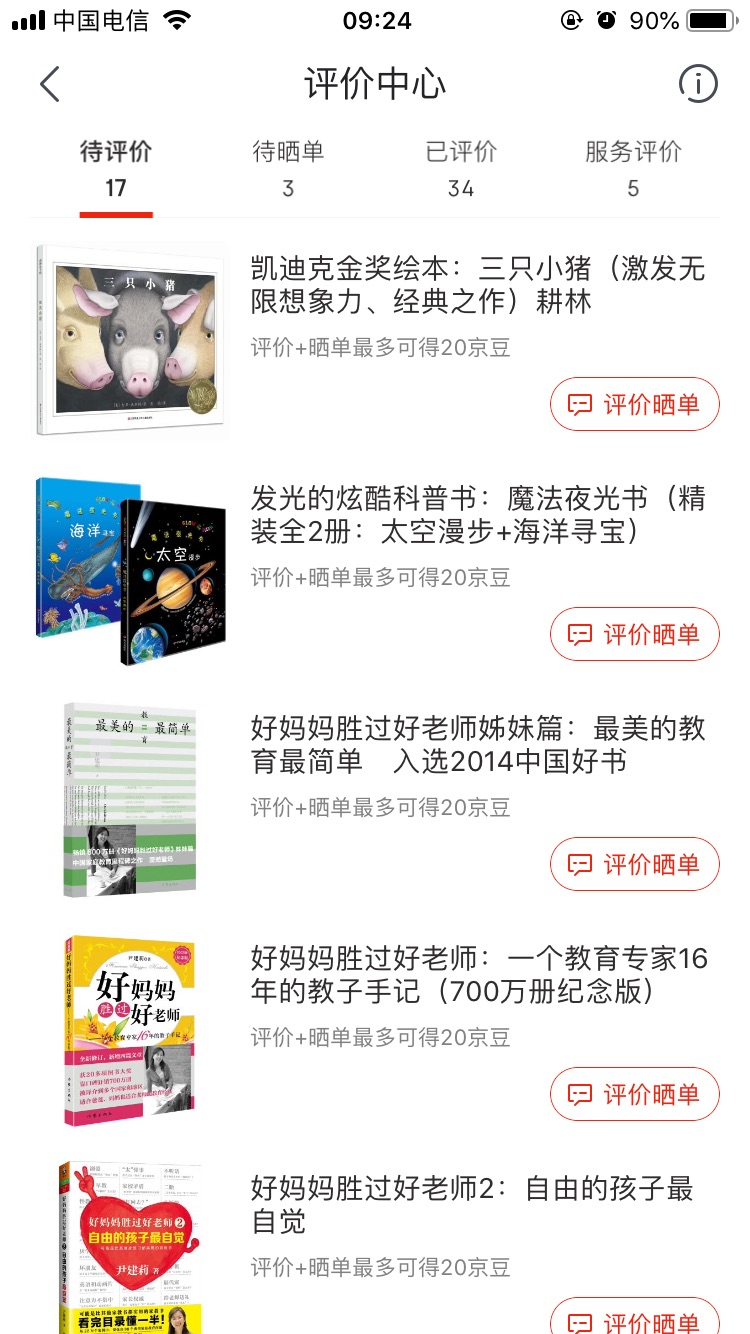This screenshot has height=1334, width=750.
Task: Open the 好妈妈胜过好老师 yellow book cover
Action: click(x=130, y=1030)
